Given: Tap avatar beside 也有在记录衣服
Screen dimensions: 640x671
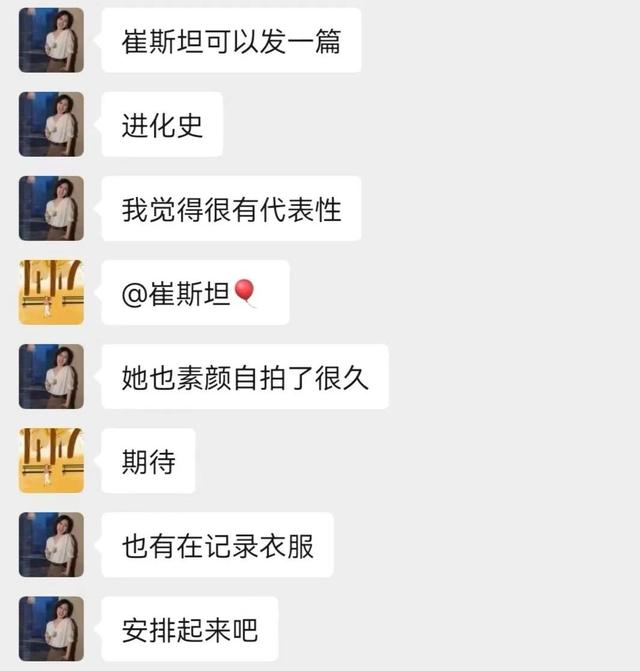Looking at the screenshot, I should [51, 545].
